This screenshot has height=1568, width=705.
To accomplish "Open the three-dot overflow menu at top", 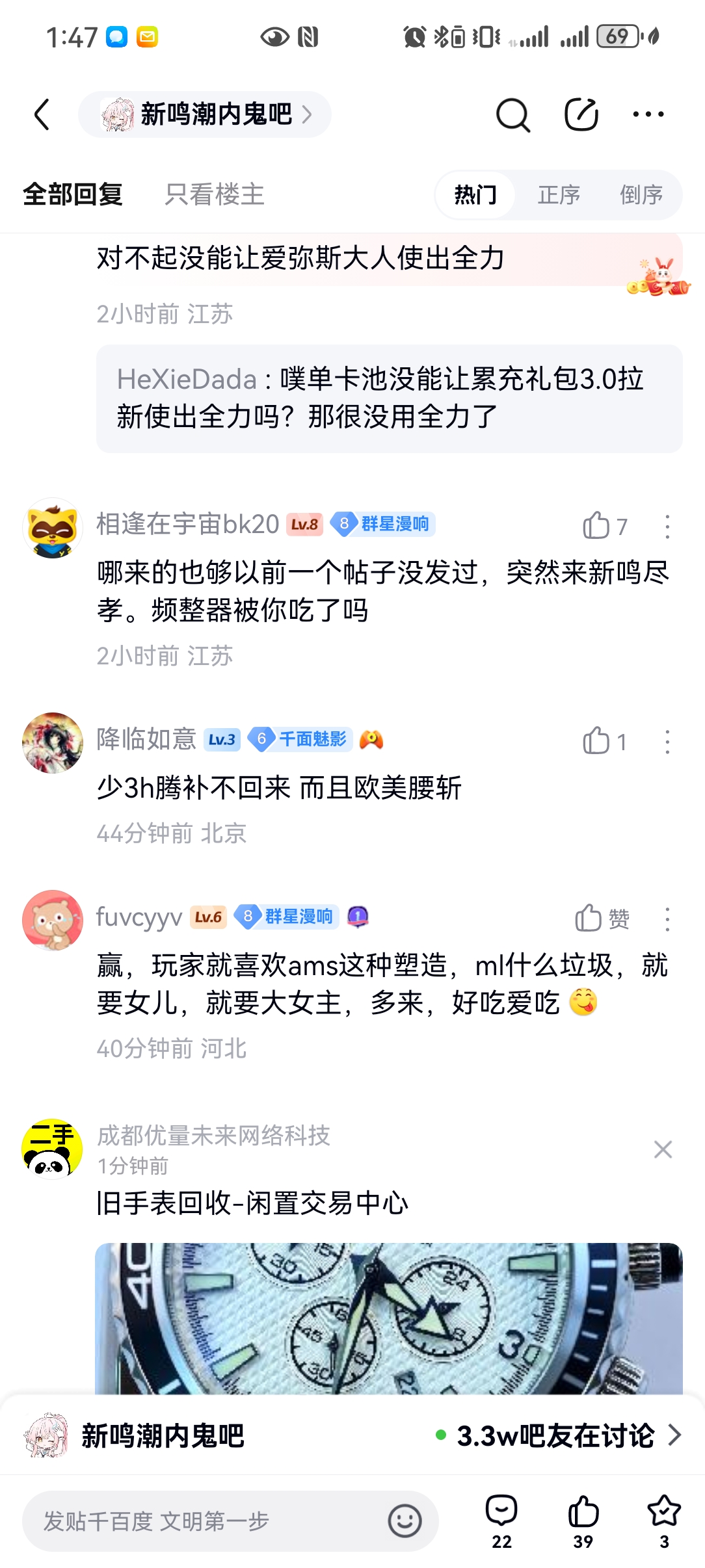I will click(648, 115).
